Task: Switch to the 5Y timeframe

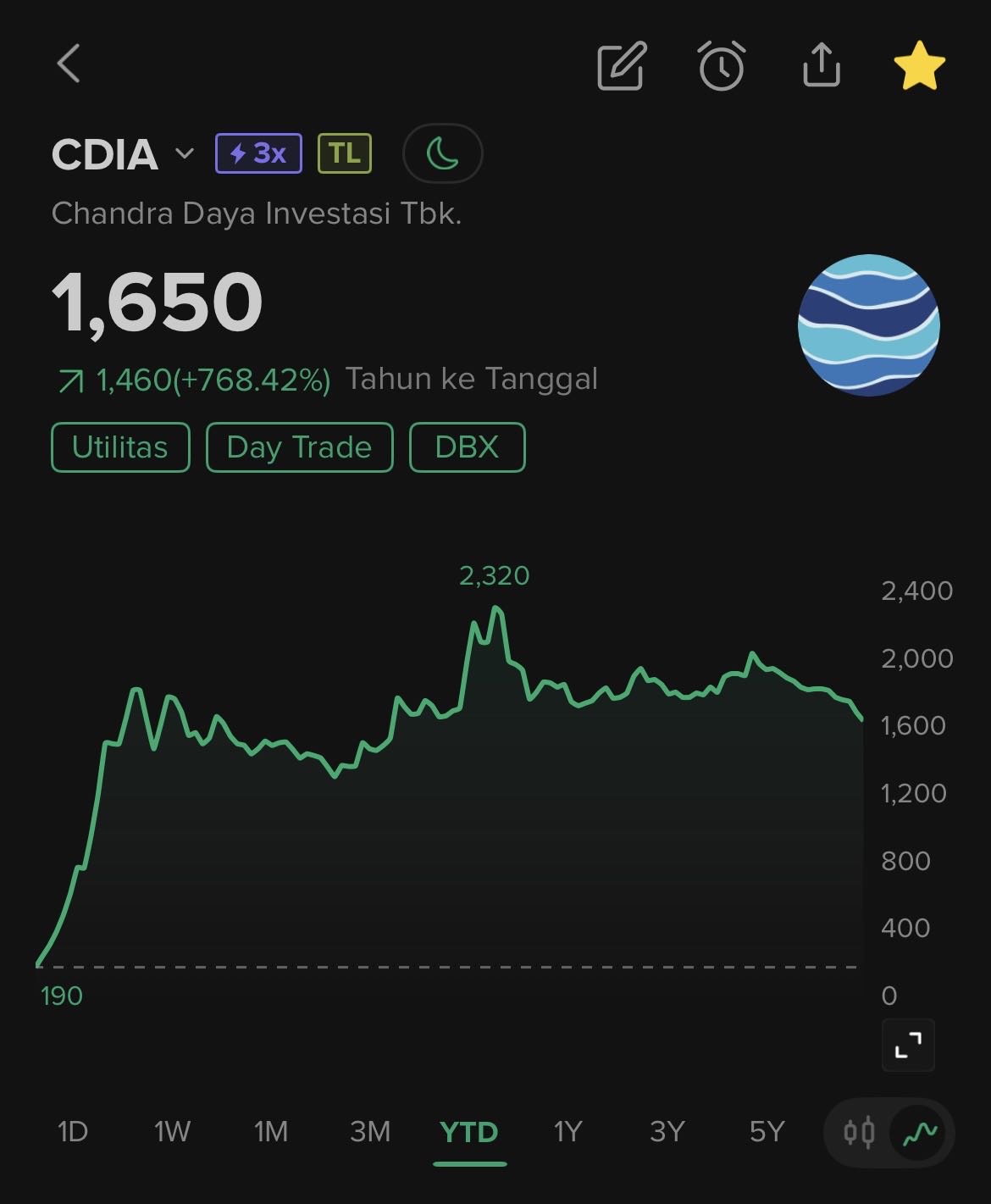Action: point(767,1131)
